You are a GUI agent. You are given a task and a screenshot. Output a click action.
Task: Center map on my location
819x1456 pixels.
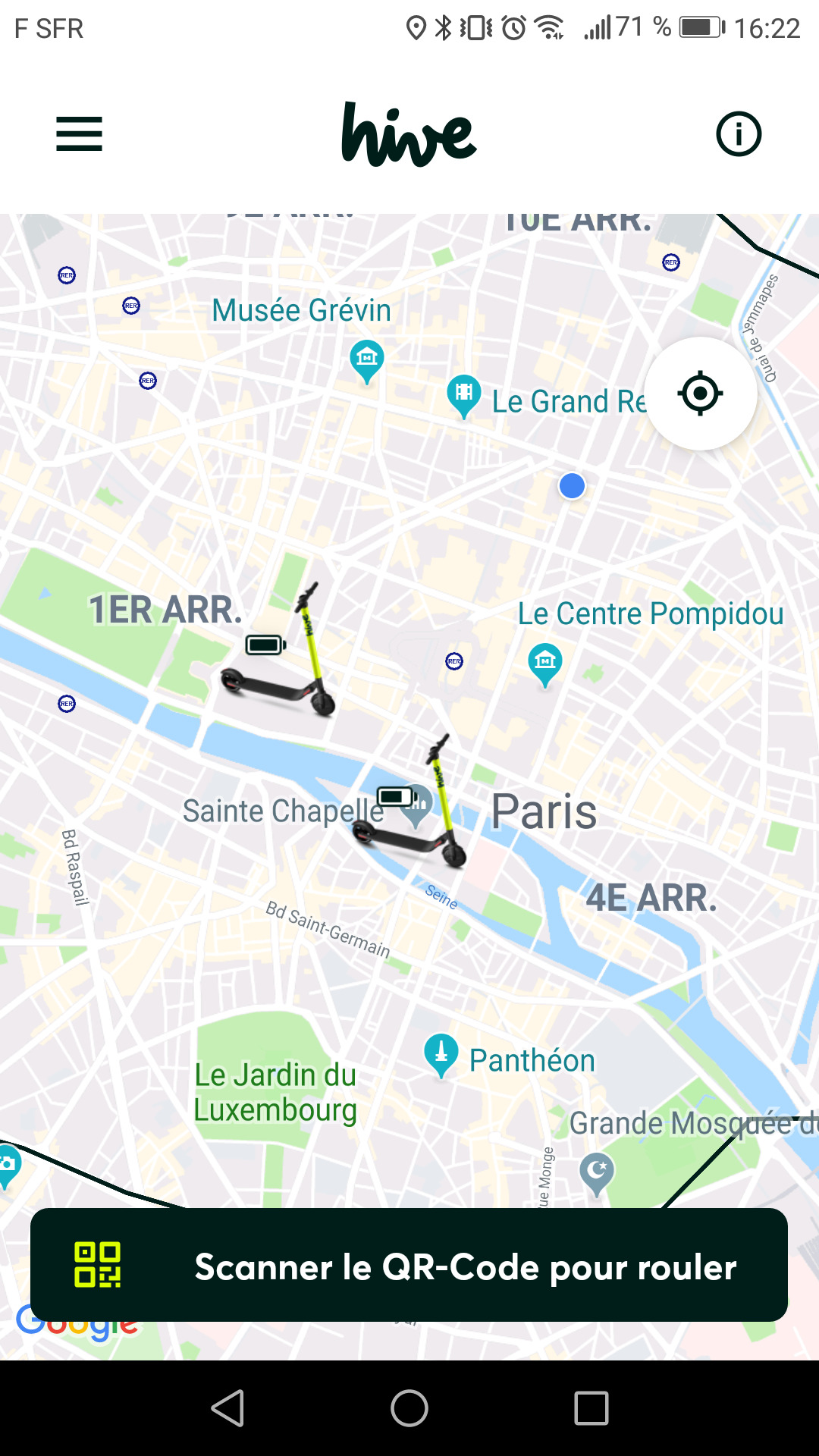700,394
